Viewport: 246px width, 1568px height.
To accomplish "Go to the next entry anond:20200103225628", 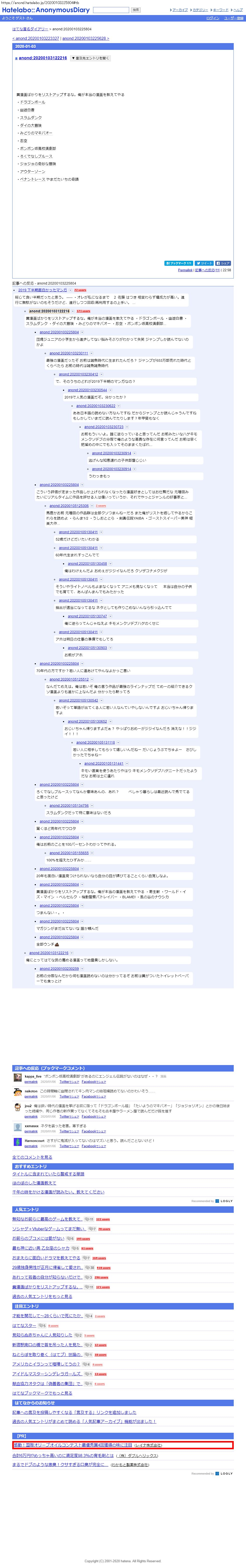I will click(86, 38).
